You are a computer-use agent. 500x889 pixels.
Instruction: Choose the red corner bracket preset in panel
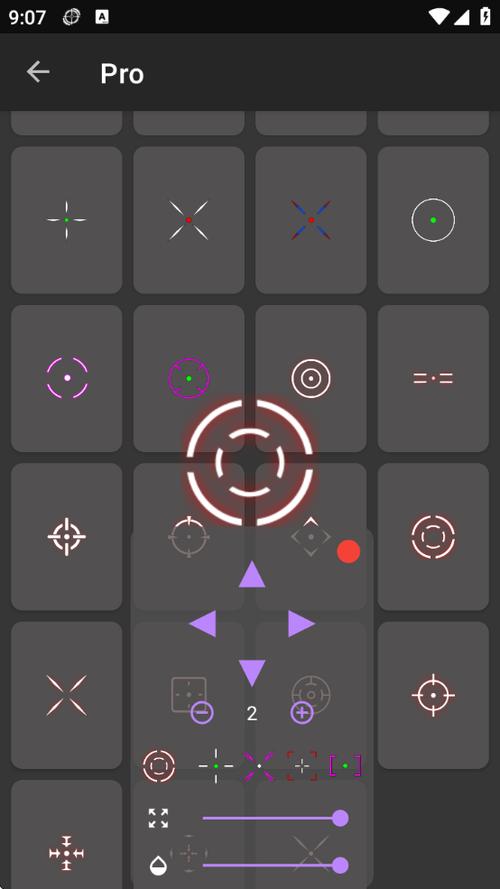click(x=302, y=765)
